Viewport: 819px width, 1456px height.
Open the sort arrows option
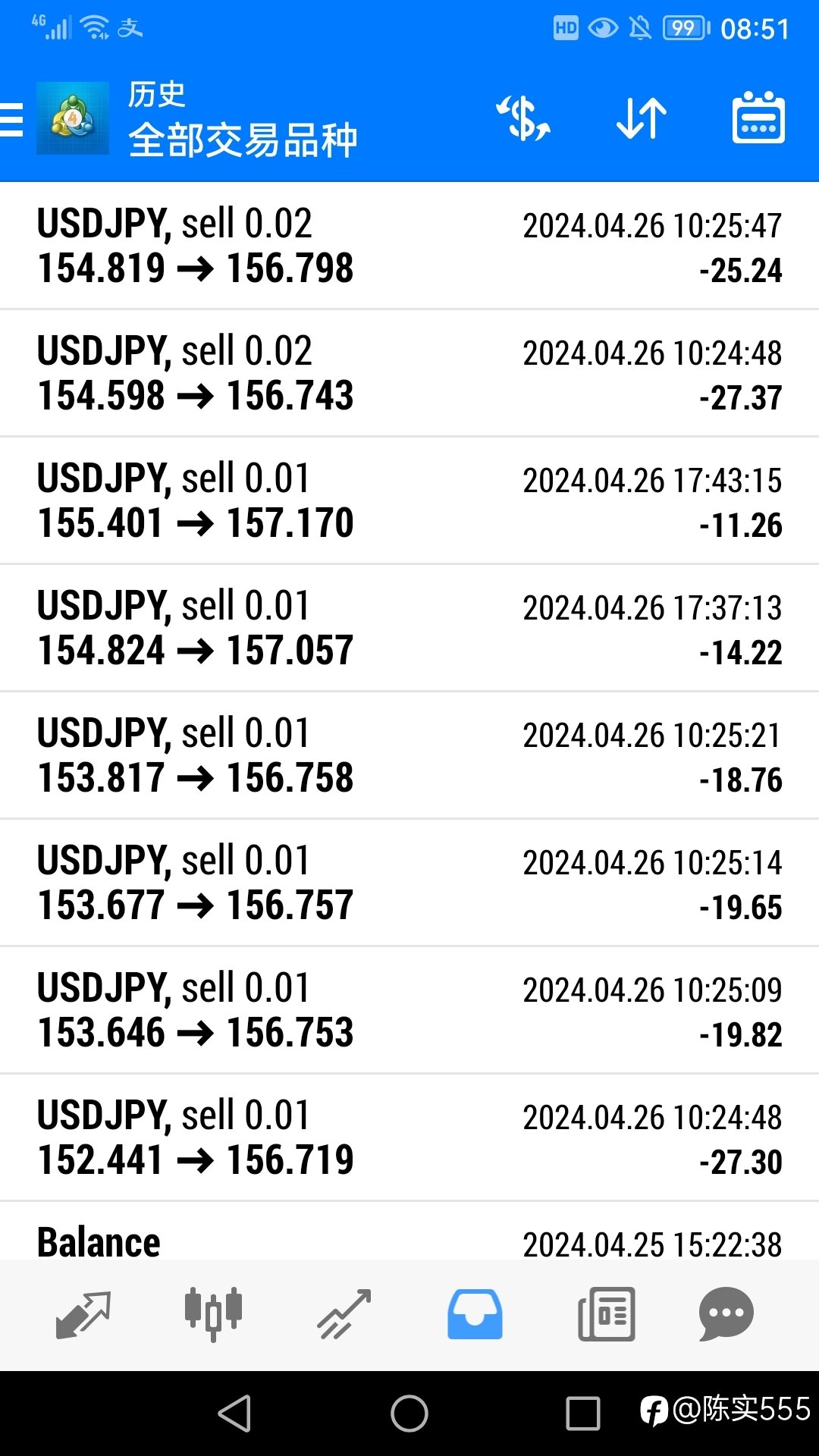pyautogui.click(x=642, y=118)
